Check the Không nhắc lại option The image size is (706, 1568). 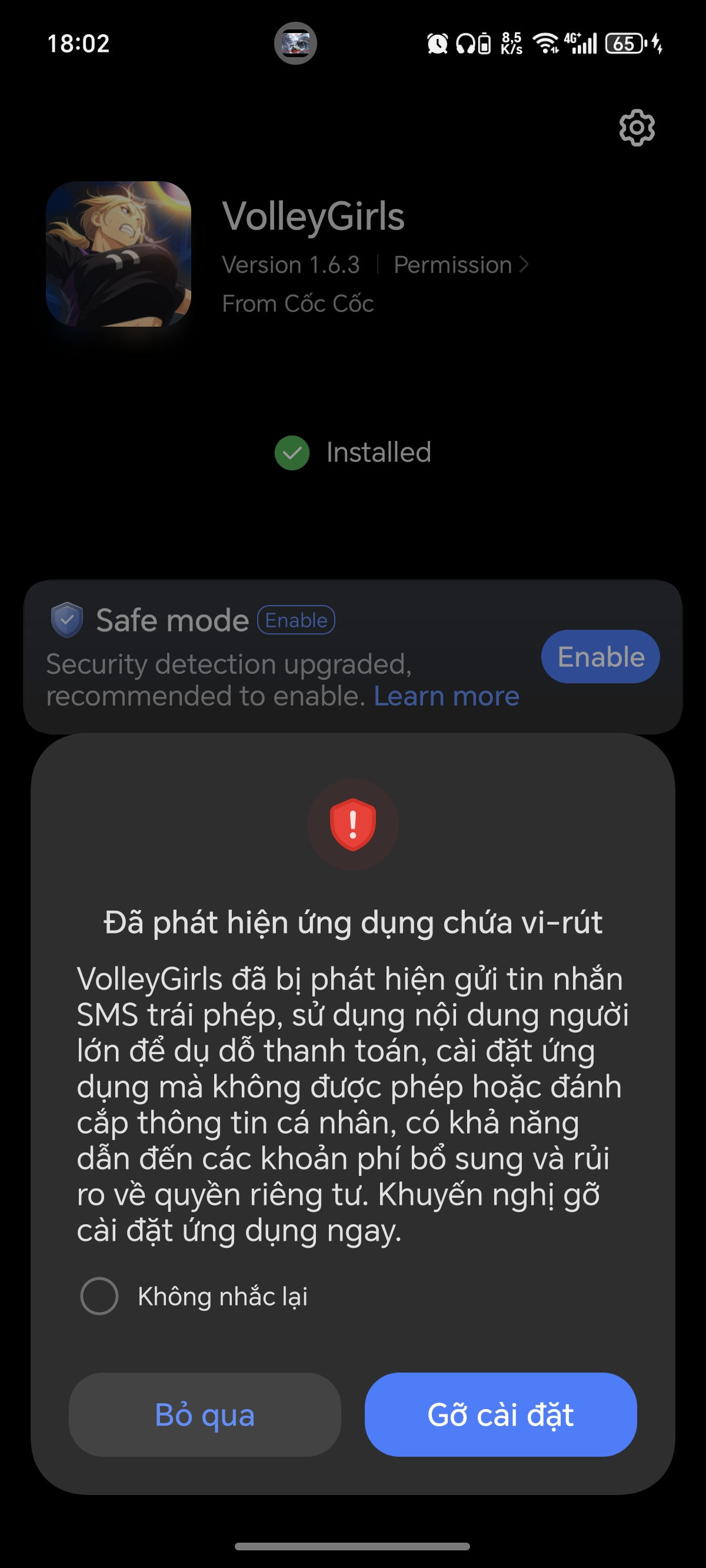pyautogui.click(x=99, y=1296)
